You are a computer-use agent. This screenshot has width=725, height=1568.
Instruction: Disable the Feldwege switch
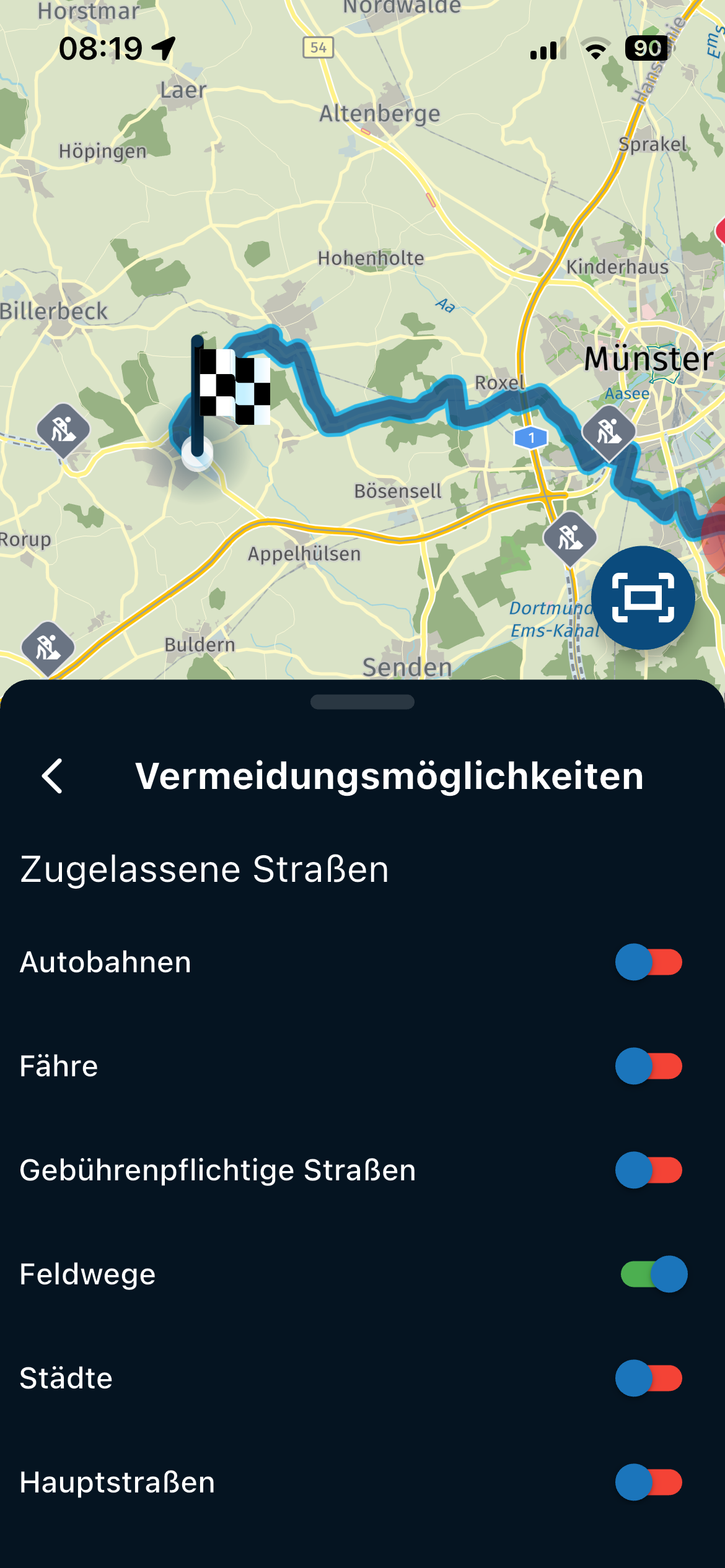pos(654,1274)
